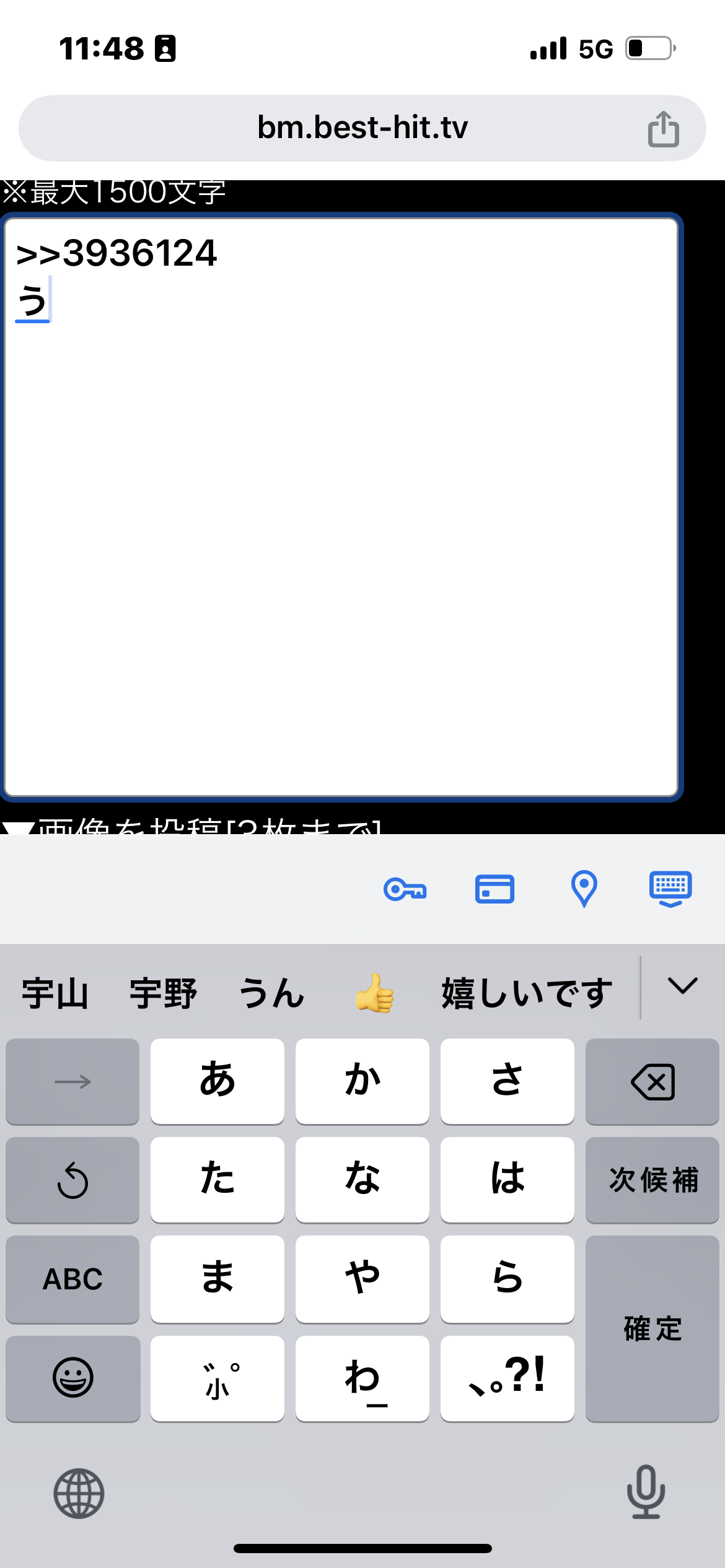
Task: Pick the 嬉しいです suggestion
Action: click(527, 993)
